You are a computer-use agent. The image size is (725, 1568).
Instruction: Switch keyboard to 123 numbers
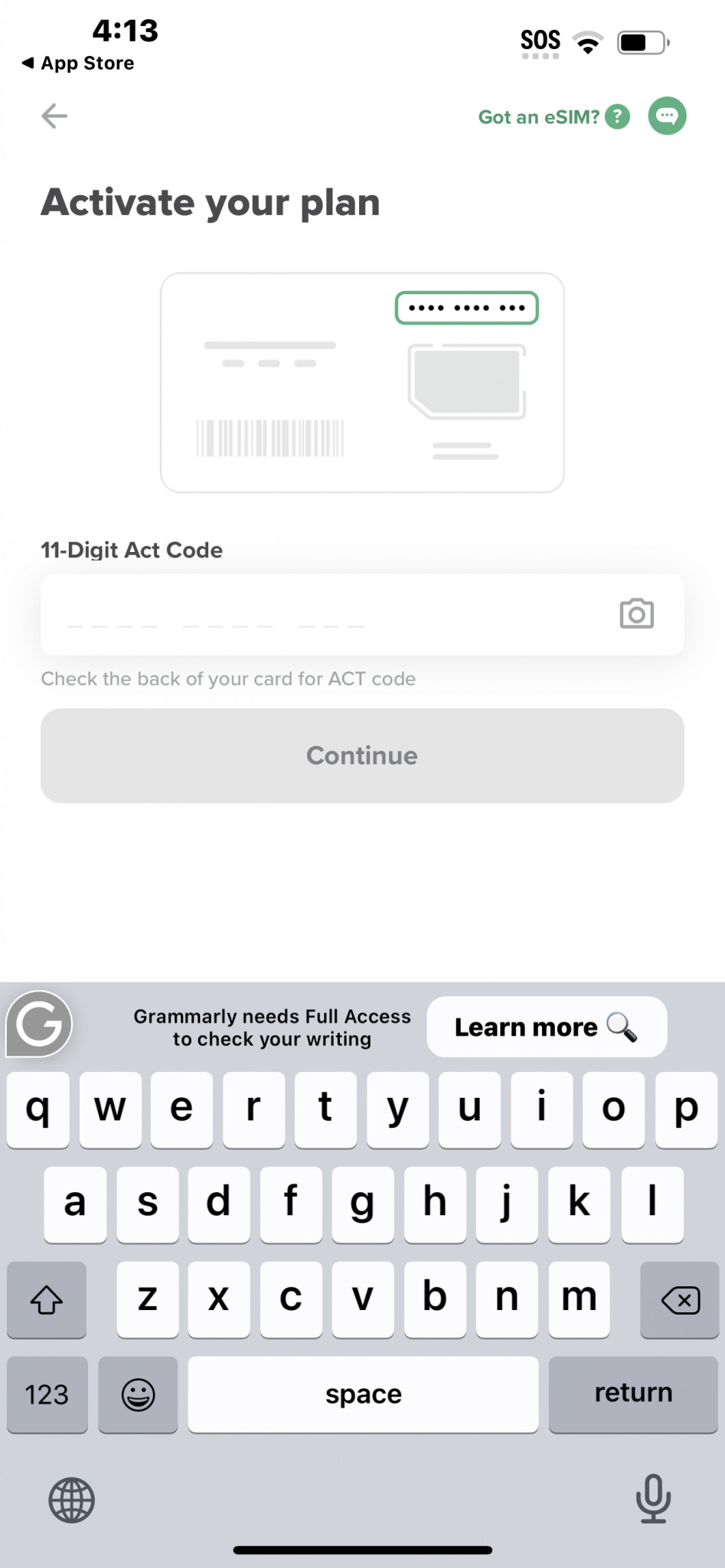(47, 1394)
